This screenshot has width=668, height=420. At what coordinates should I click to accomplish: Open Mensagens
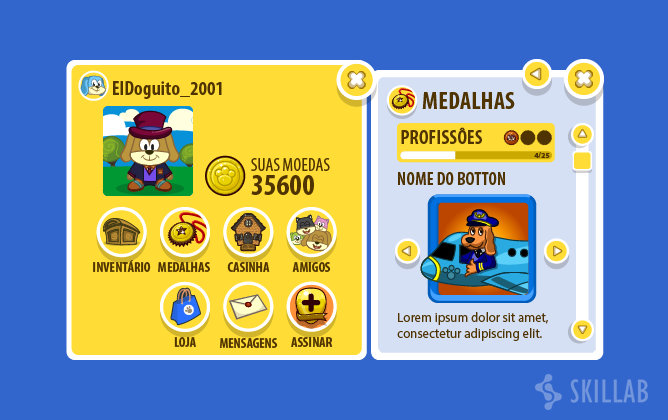click(x=248, y=307)
